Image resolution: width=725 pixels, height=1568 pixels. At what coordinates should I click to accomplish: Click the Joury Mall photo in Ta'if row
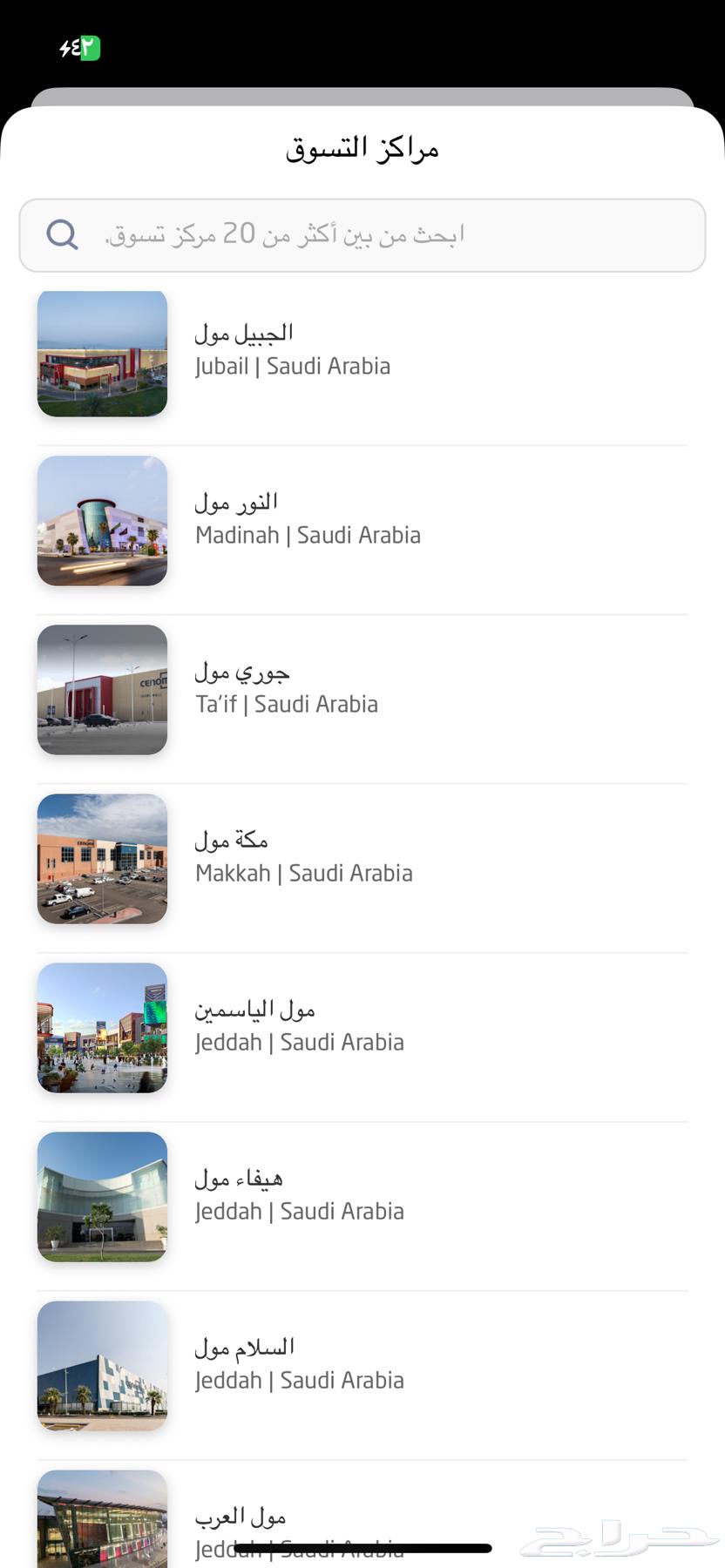102,691
